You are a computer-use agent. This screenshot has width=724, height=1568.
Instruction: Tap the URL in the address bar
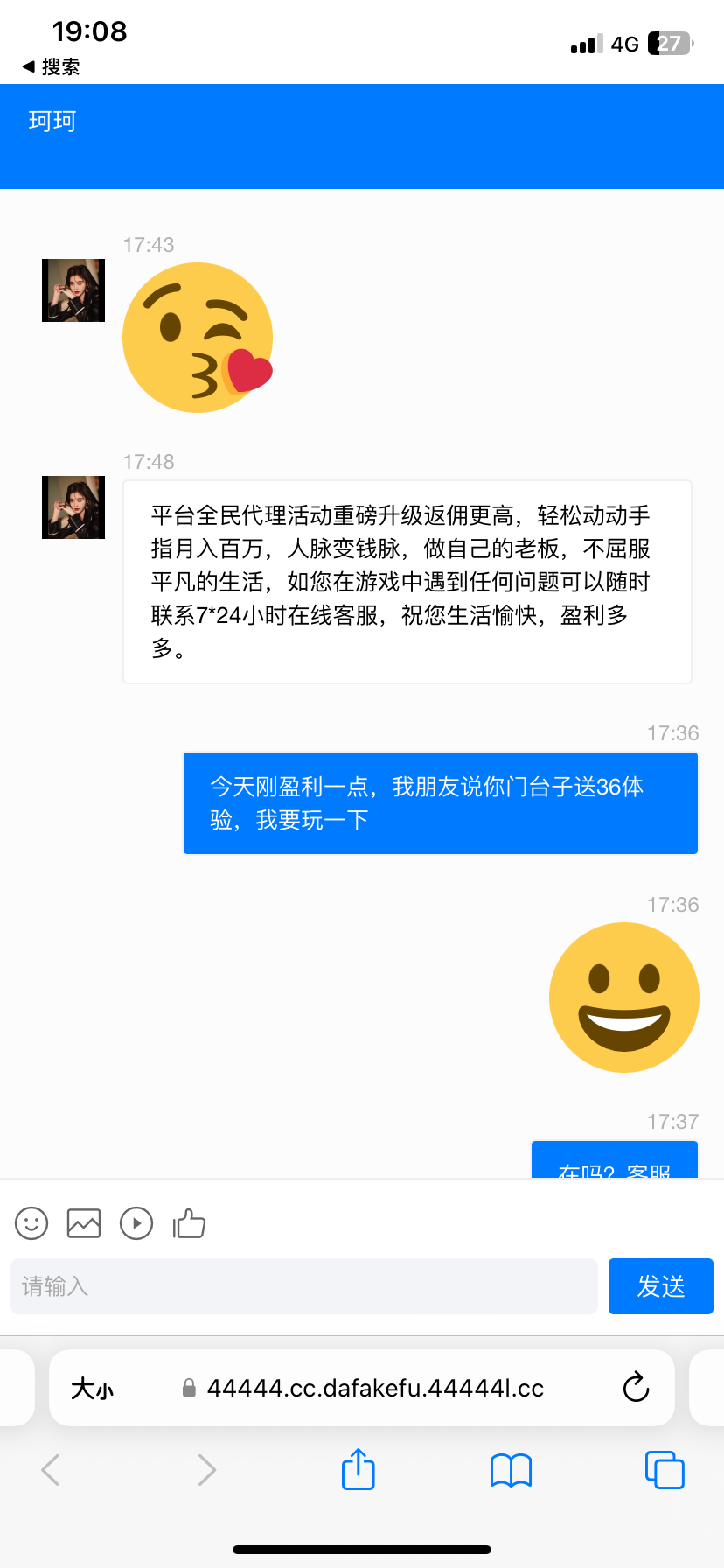[x=376, y=1387]
